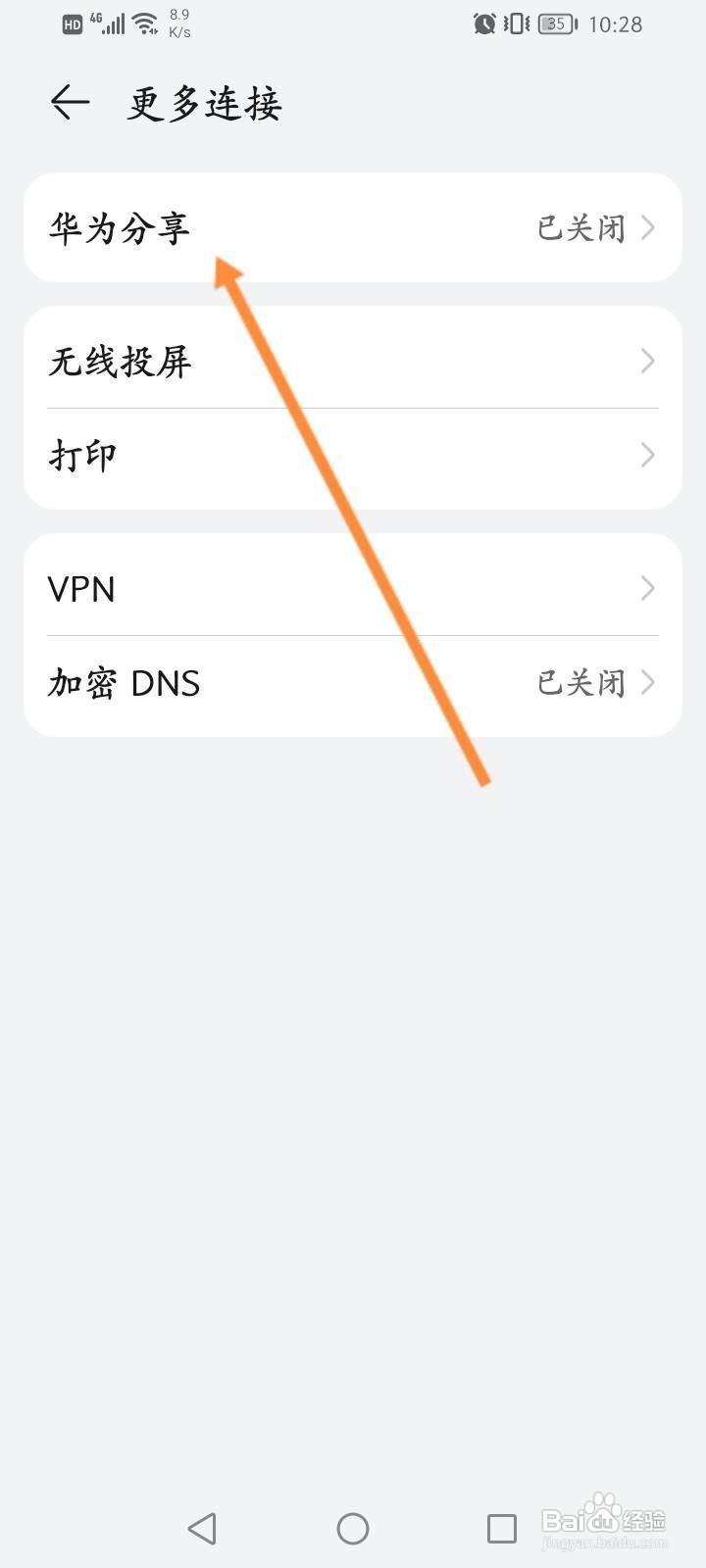Tap the Baidu 经验 watermark logo

[608, 1519]
